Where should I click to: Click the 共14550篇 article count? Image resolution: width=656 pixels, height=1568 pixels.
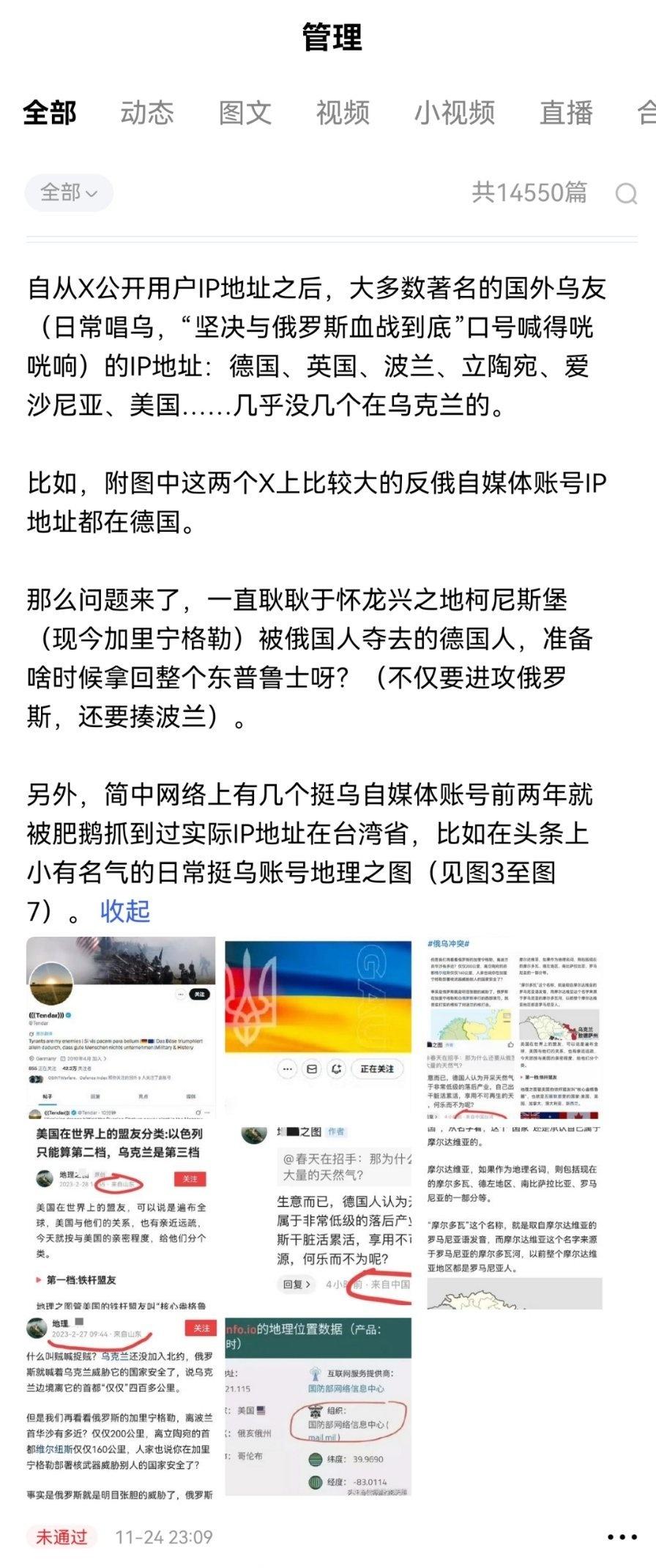530,193
